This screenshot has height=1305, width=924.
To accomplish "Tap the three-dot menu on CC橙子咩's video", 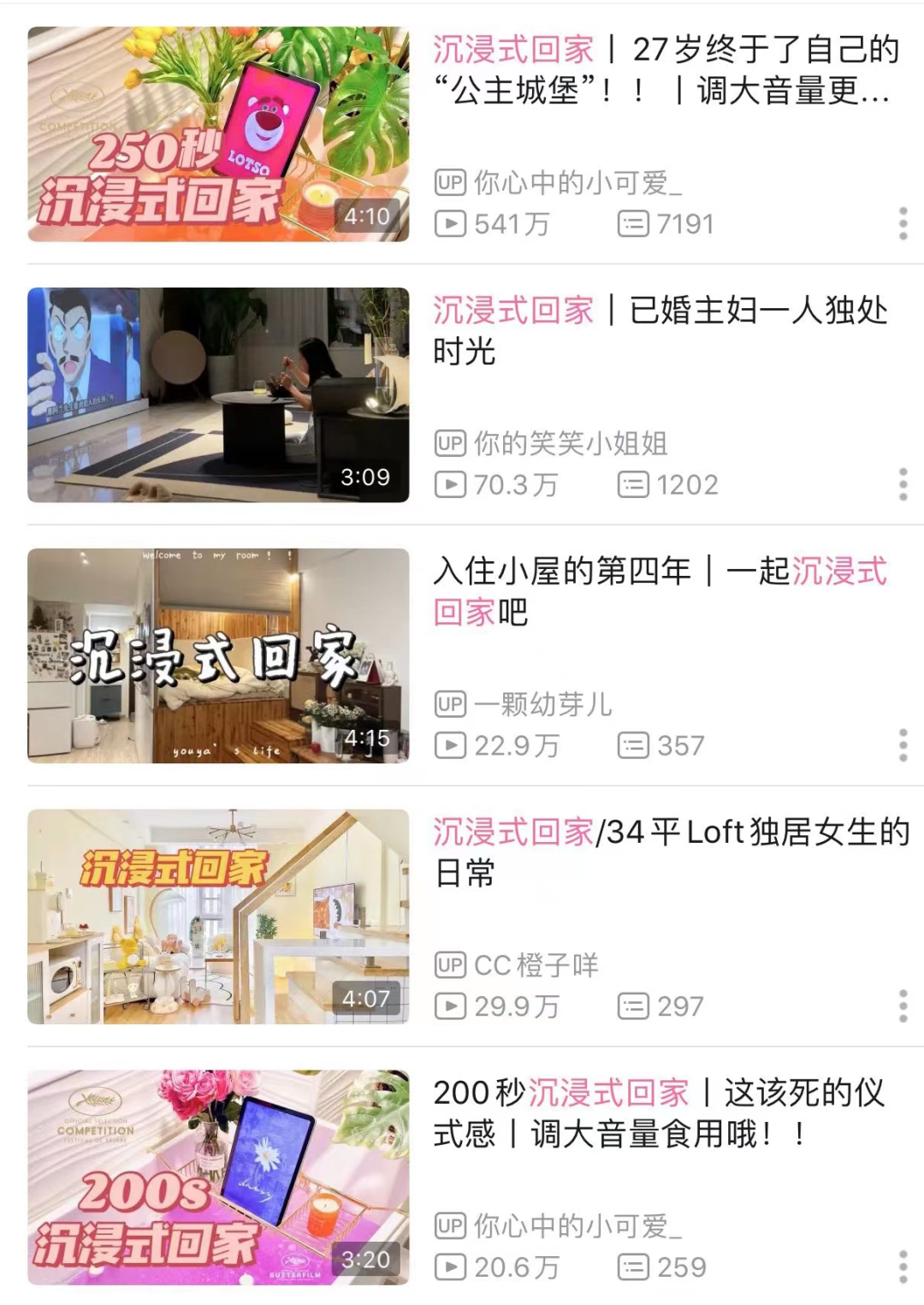I will pos(903,1006).
